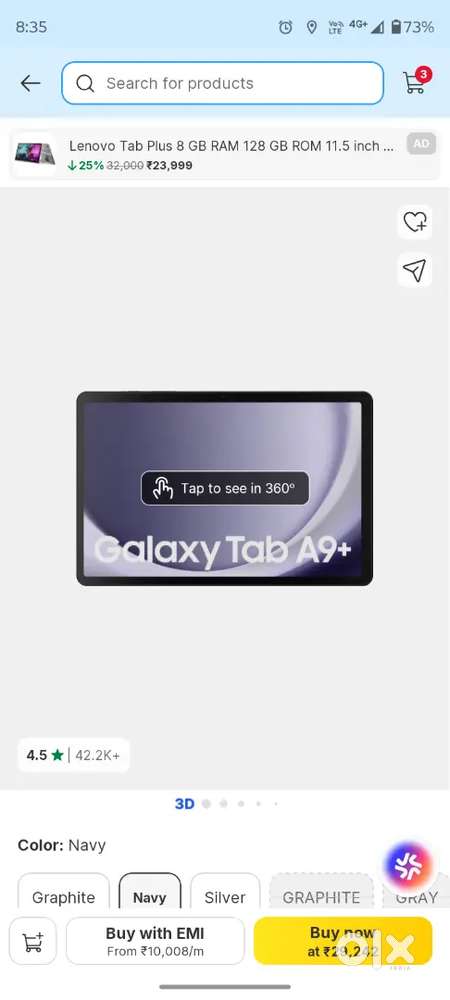450x1000 pixels.
Task: Tap to see the tablet in 360°
Action: click(225, 489)
